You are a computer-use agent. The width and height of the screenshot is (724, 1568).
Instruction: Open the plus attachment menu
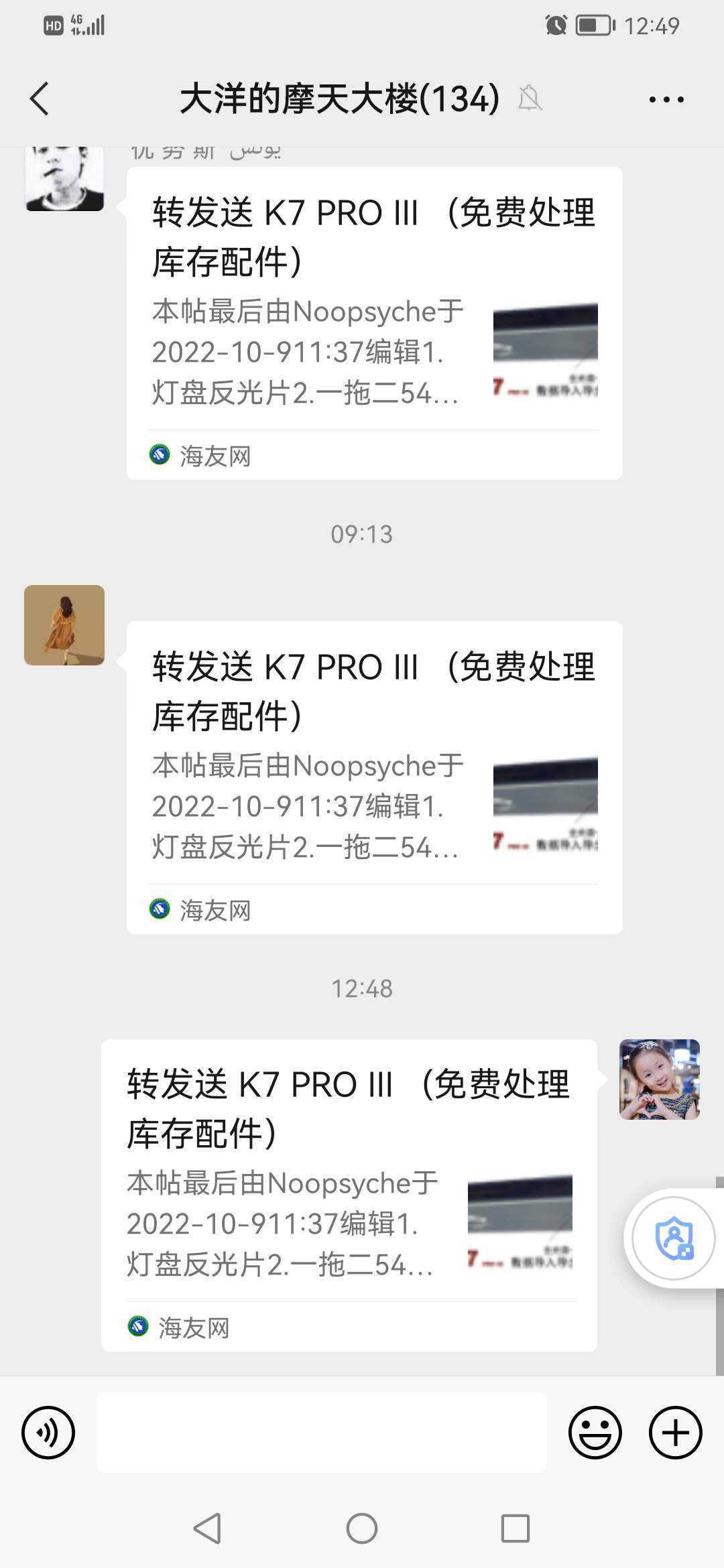tap(675, 1433)
